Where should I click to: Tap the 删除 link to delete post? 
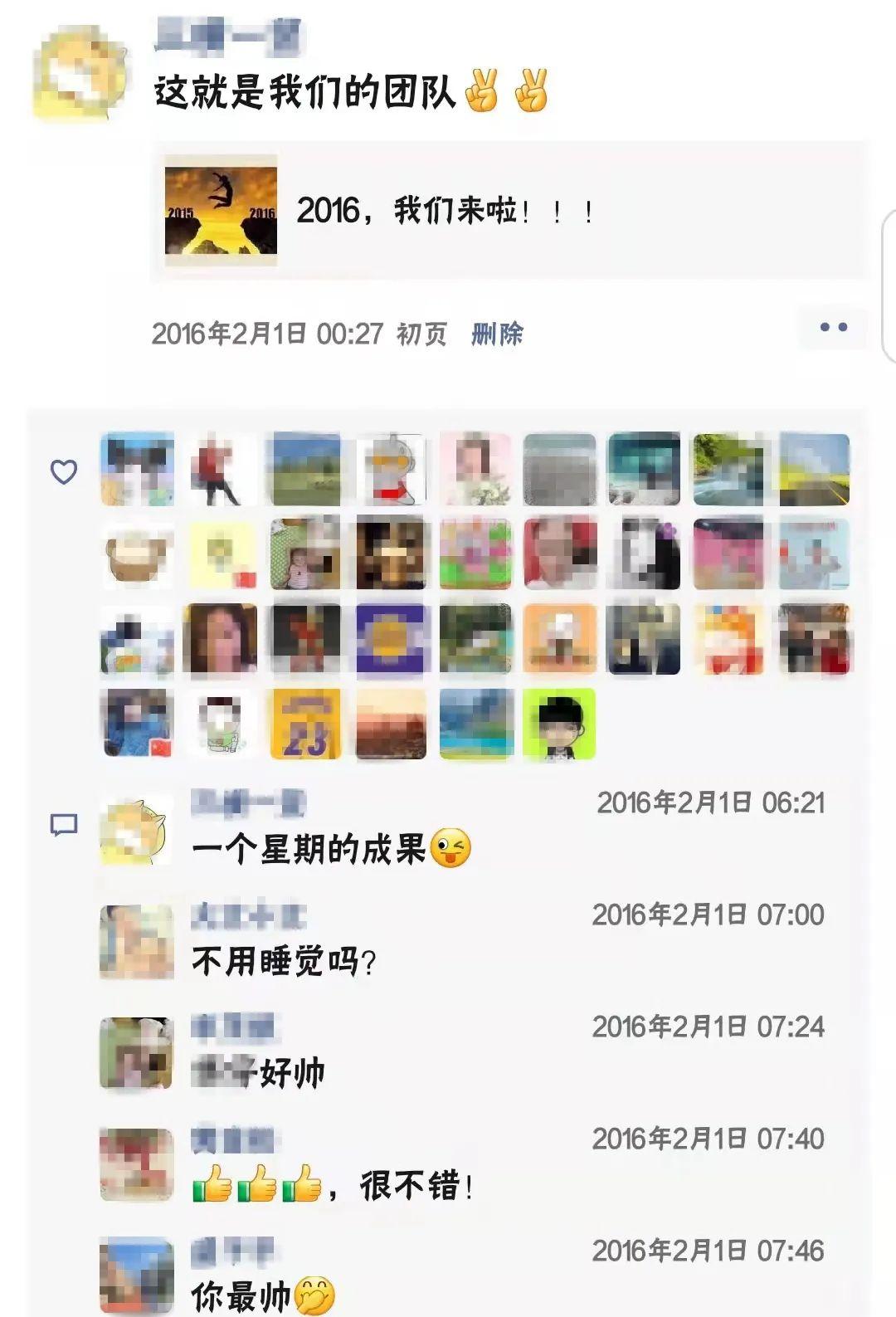pos(497,334)
